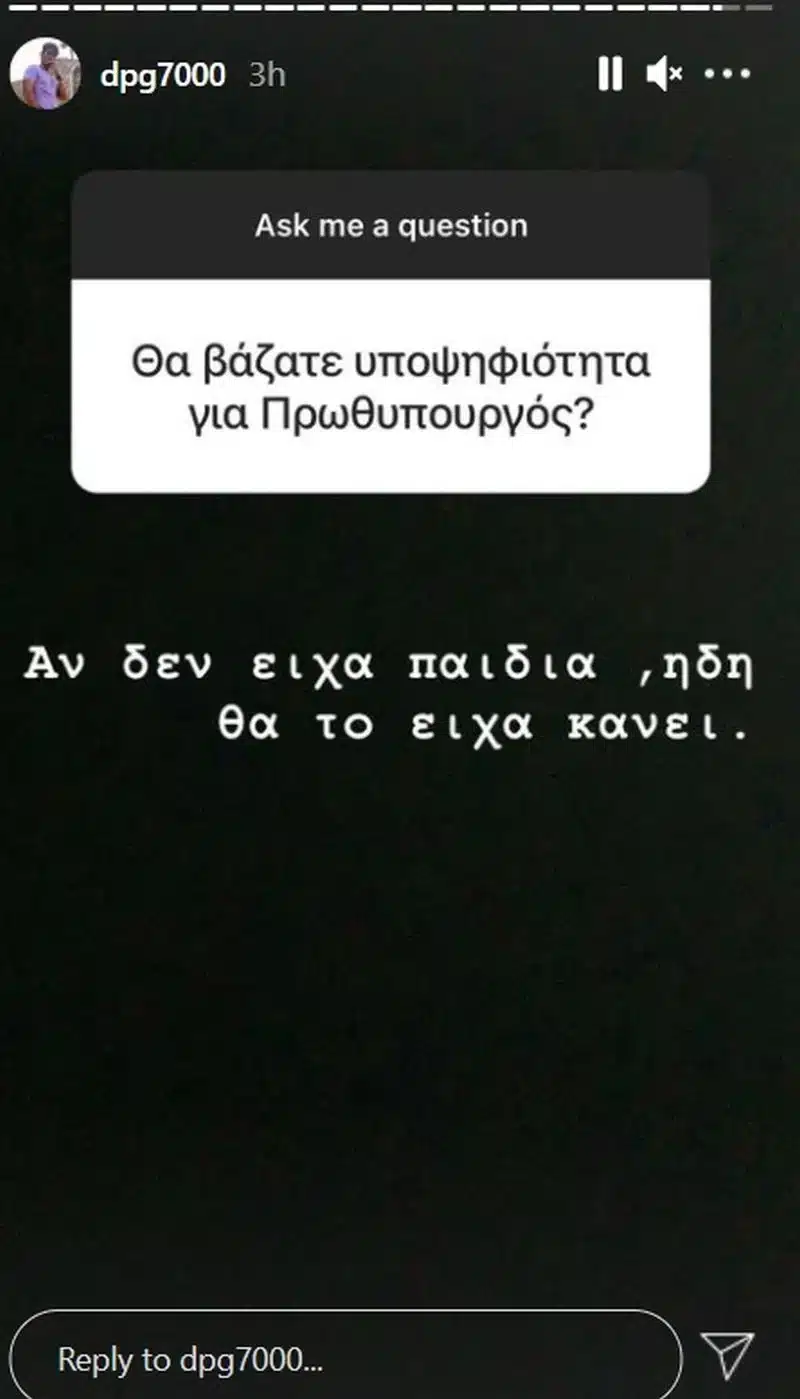This screenshot has height=1399, width=800.
Task: Pause the story playback
Action: (610, 74)
